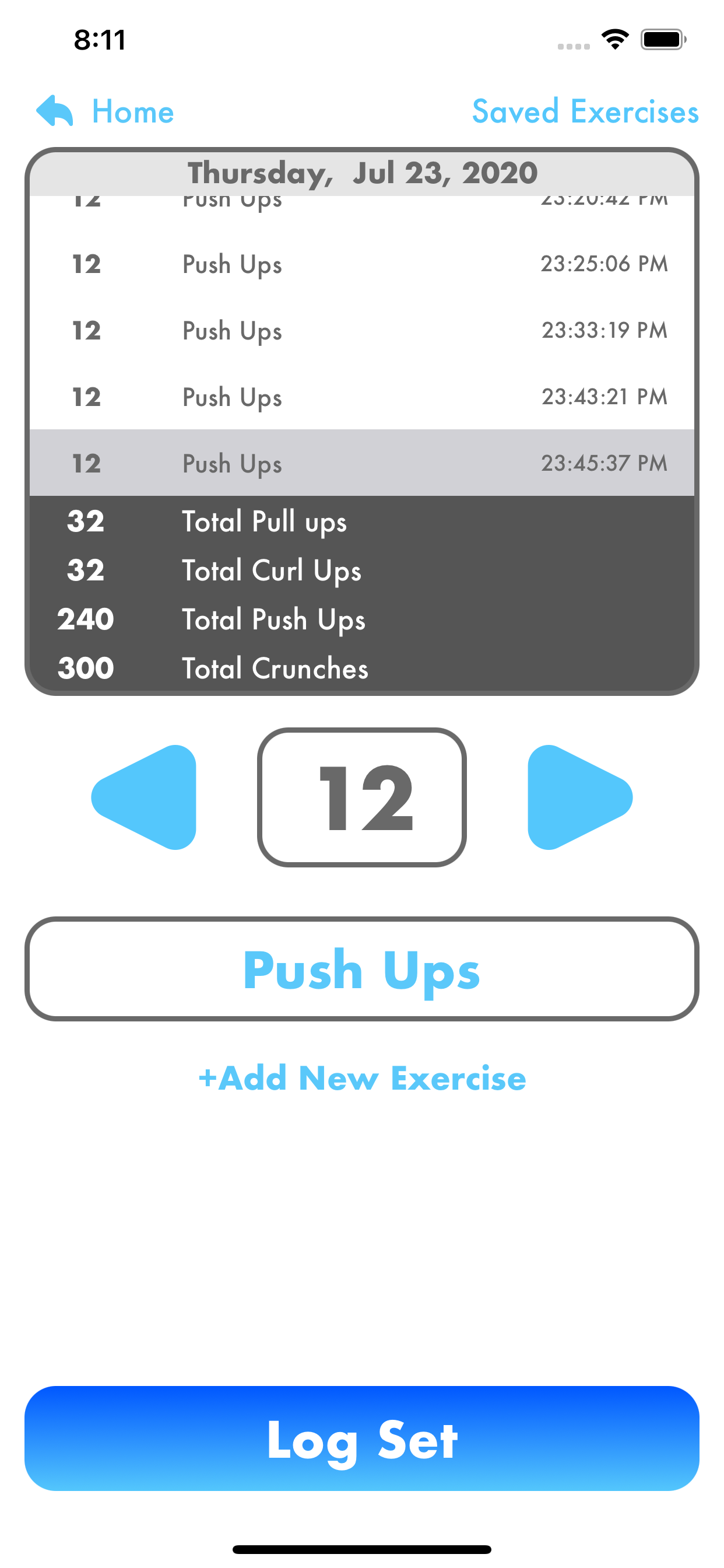Increase rep count with right arrow
Viewport: 724px width, 1568px height.
(577, 797)
